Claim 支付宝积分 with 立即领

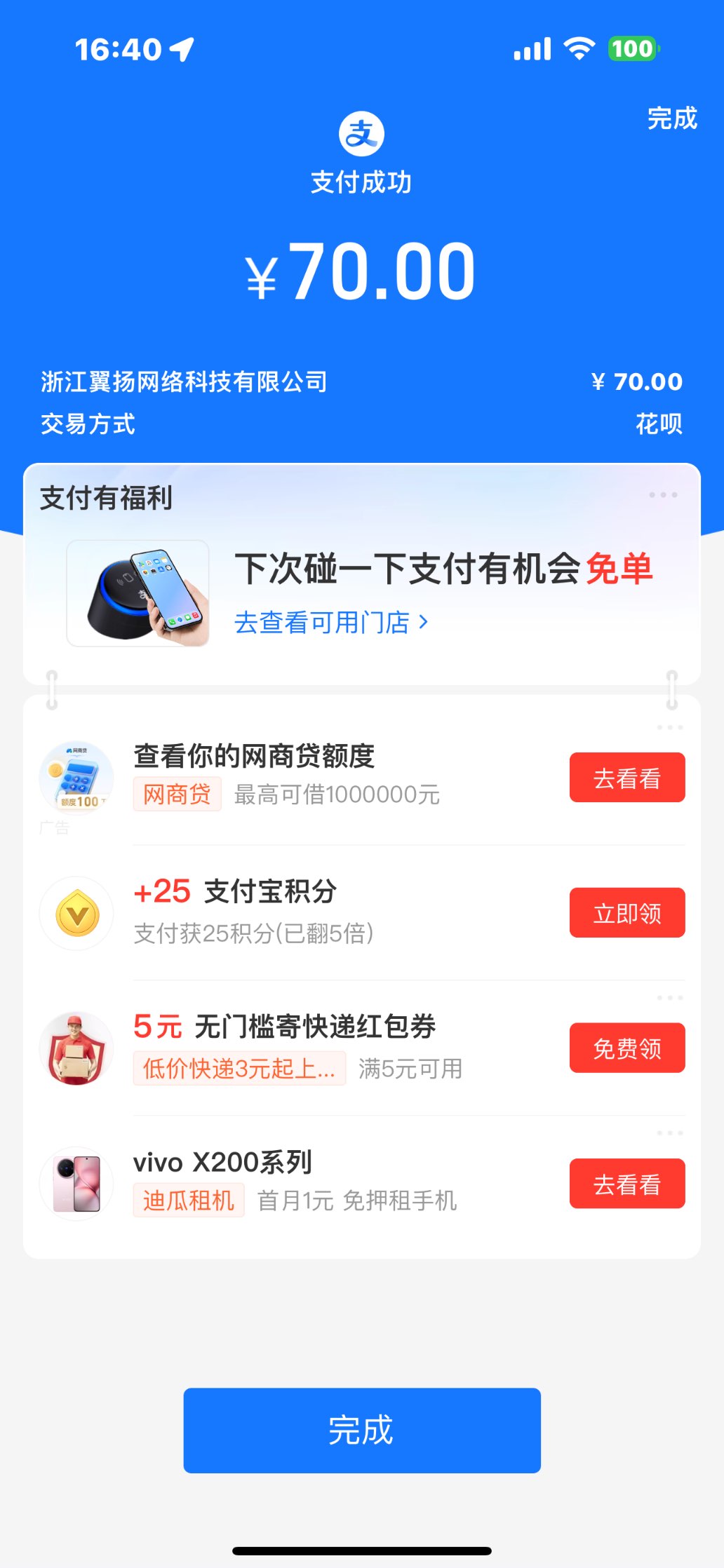click(626, 913)
